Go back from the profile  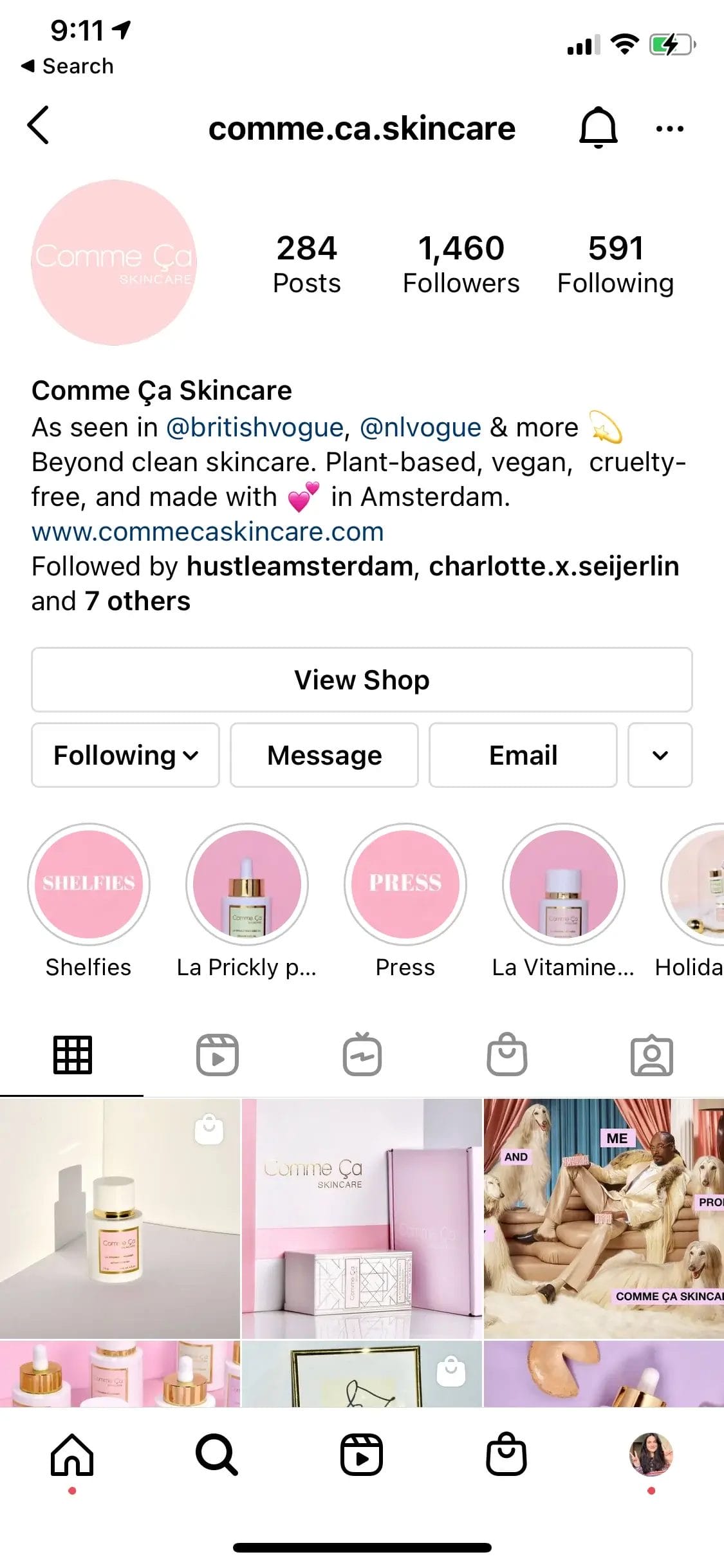39,126
